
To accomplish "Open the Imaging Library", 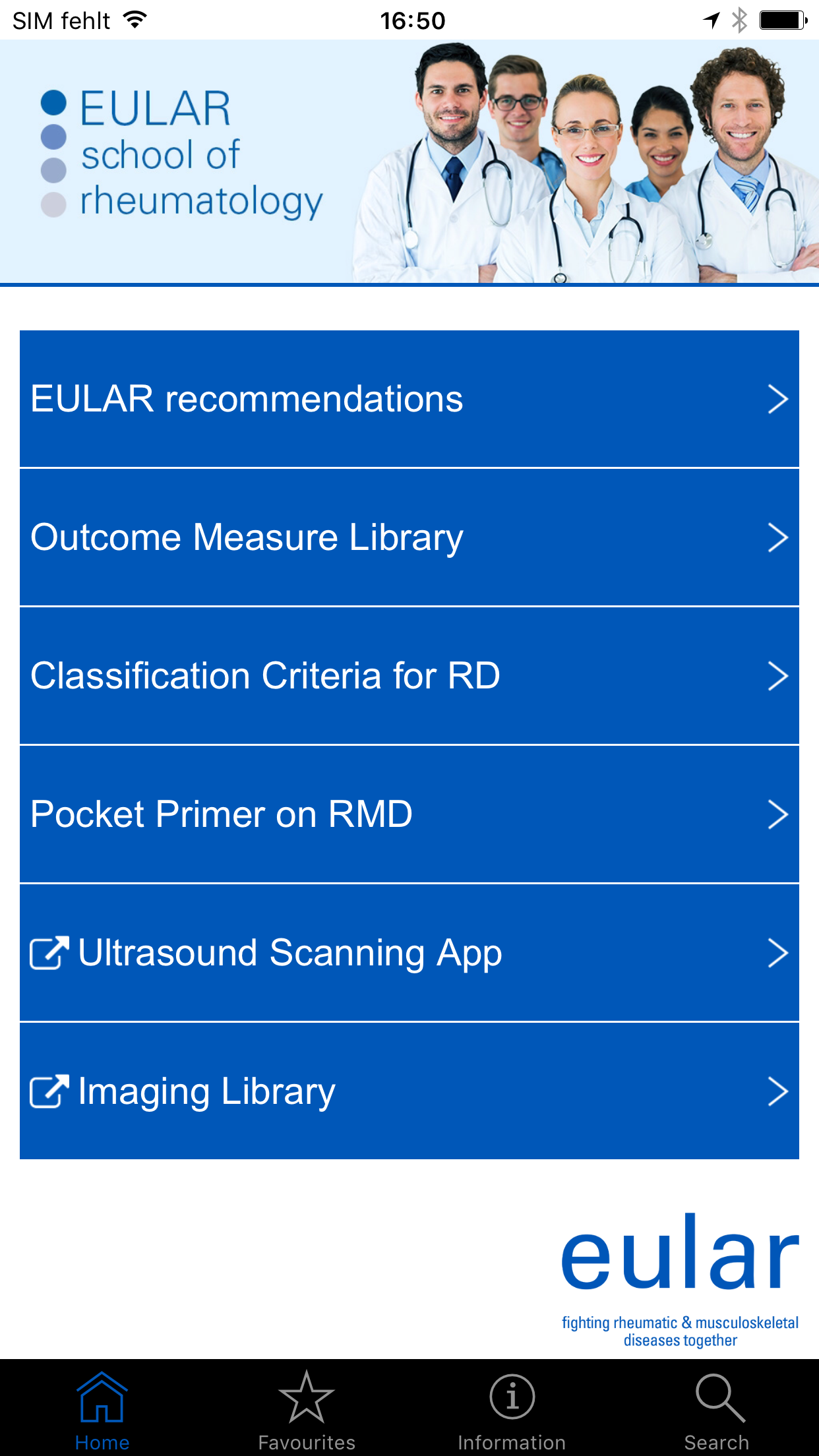I will click(409, 1091).
